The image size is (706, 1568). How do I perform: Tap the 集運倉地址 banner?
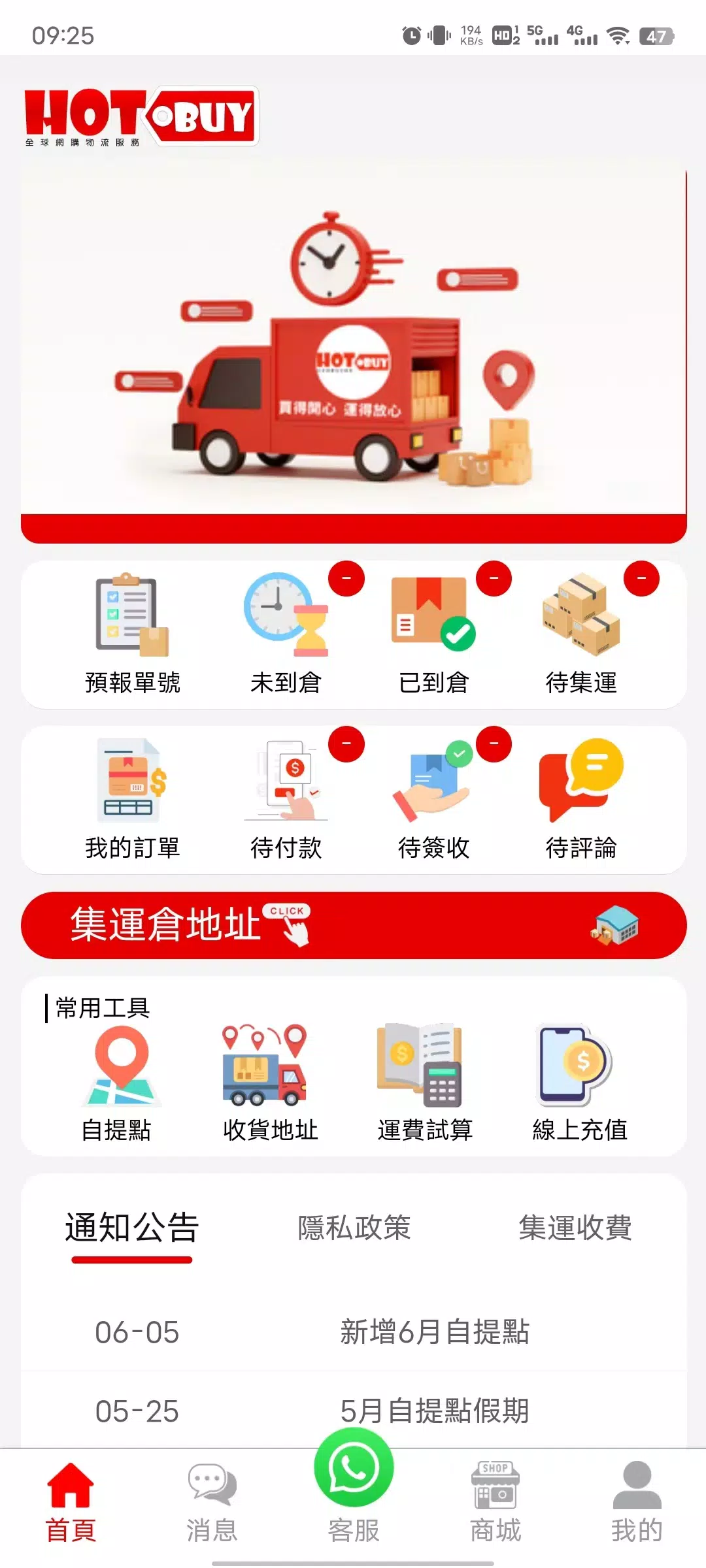[x=353, y=925]
